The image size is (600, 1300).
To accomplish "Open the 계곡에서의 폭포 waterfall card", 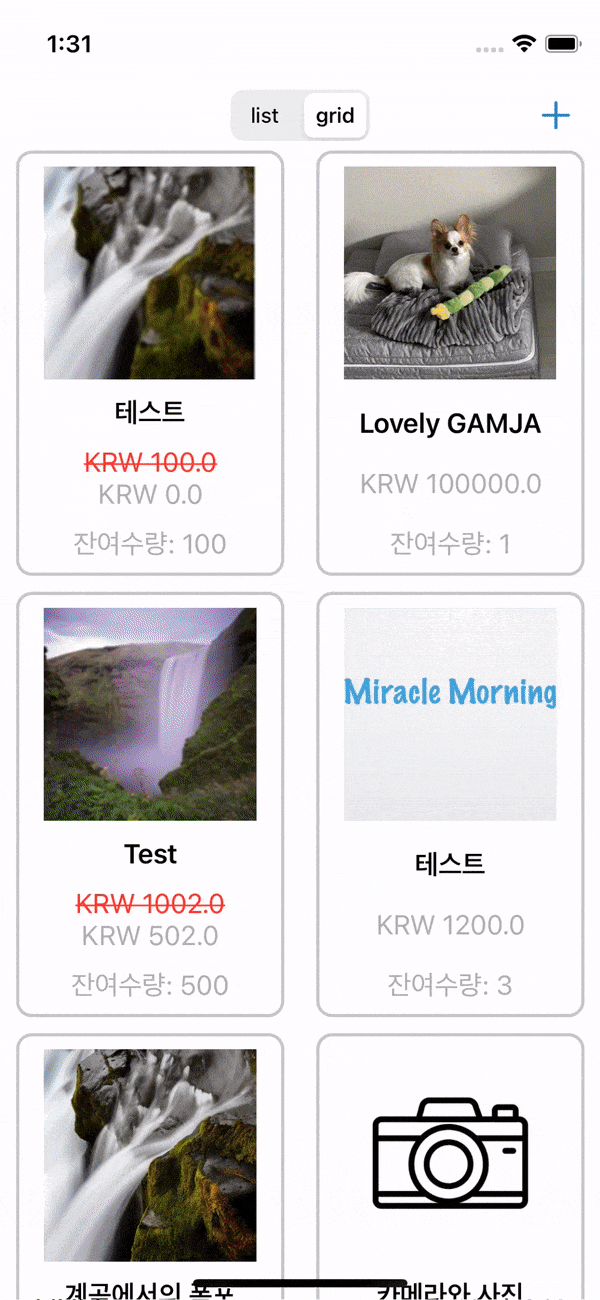I will (x=150, y=1160).
